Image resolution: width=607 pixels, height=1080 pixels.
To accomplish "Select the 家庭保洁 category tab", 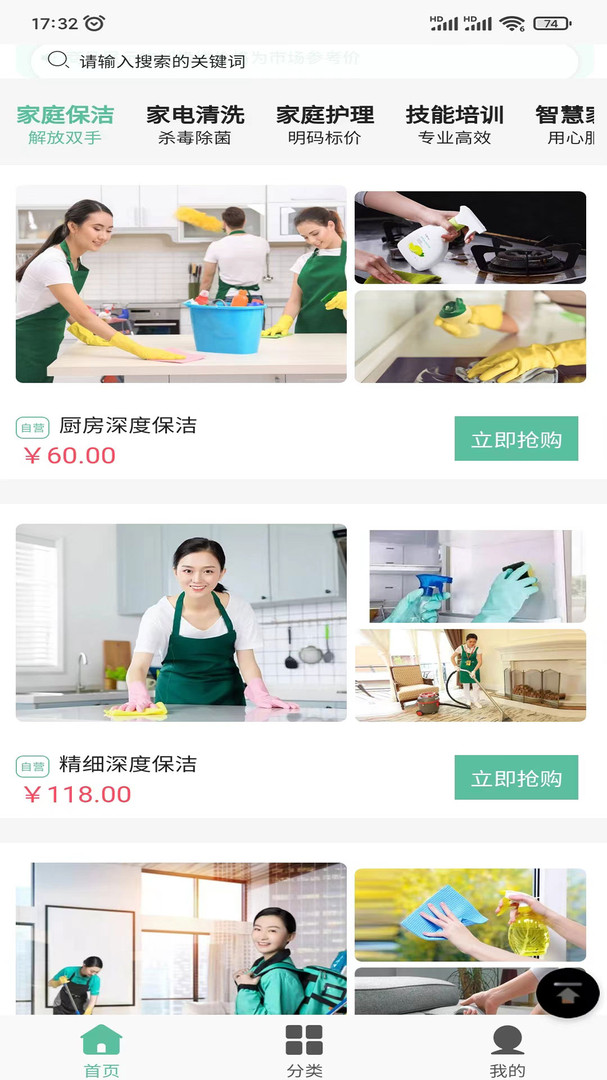I will pos(65,125).
